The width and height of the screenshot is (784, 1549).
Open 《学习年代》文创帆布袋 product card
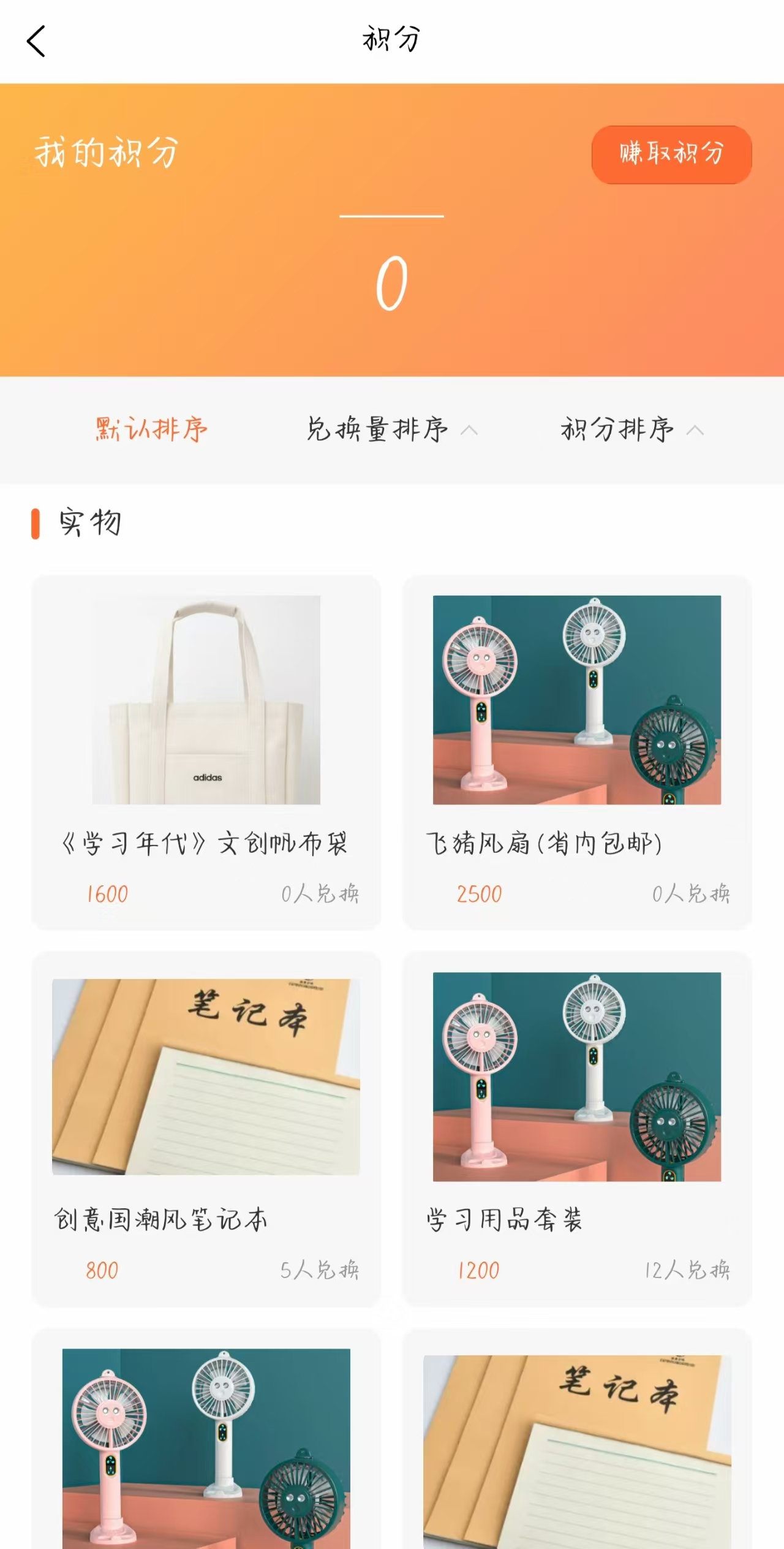tap(206, 752)
